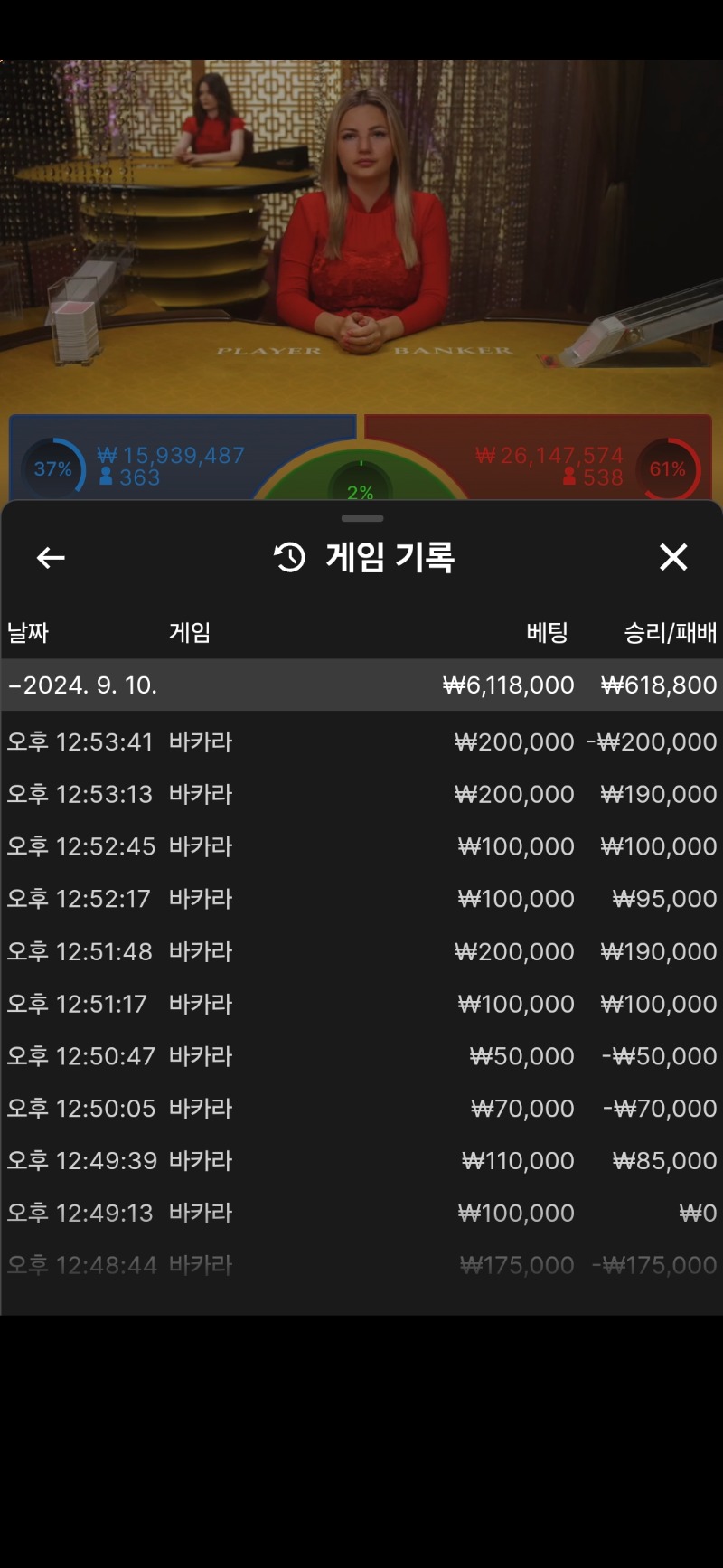The image size is (723, 1568).
Task: Close the game history panel
Action: (673, 557)
